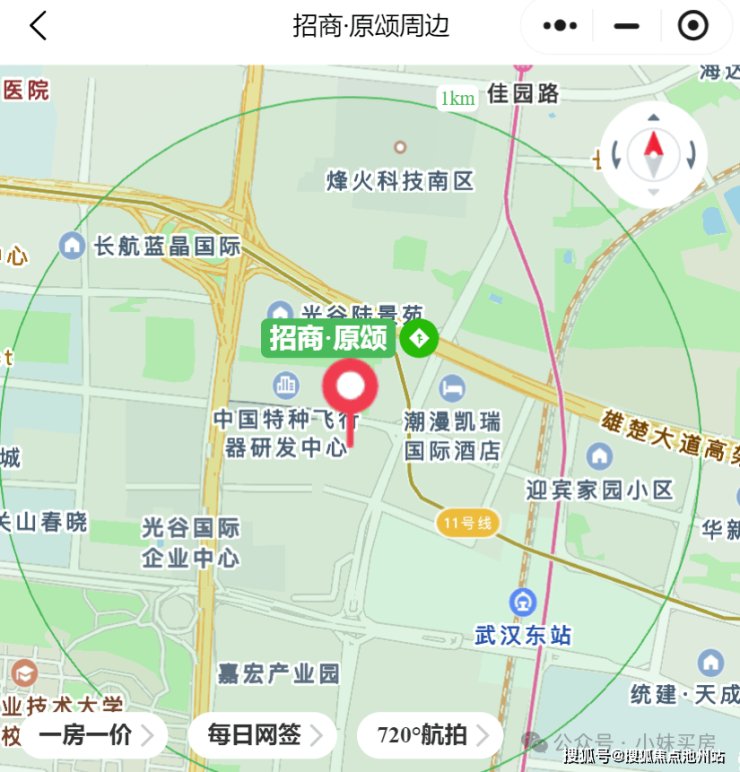Select the 招商·原颂 map marker
Screen dimensions: 740x772
(x=350, y=392)
